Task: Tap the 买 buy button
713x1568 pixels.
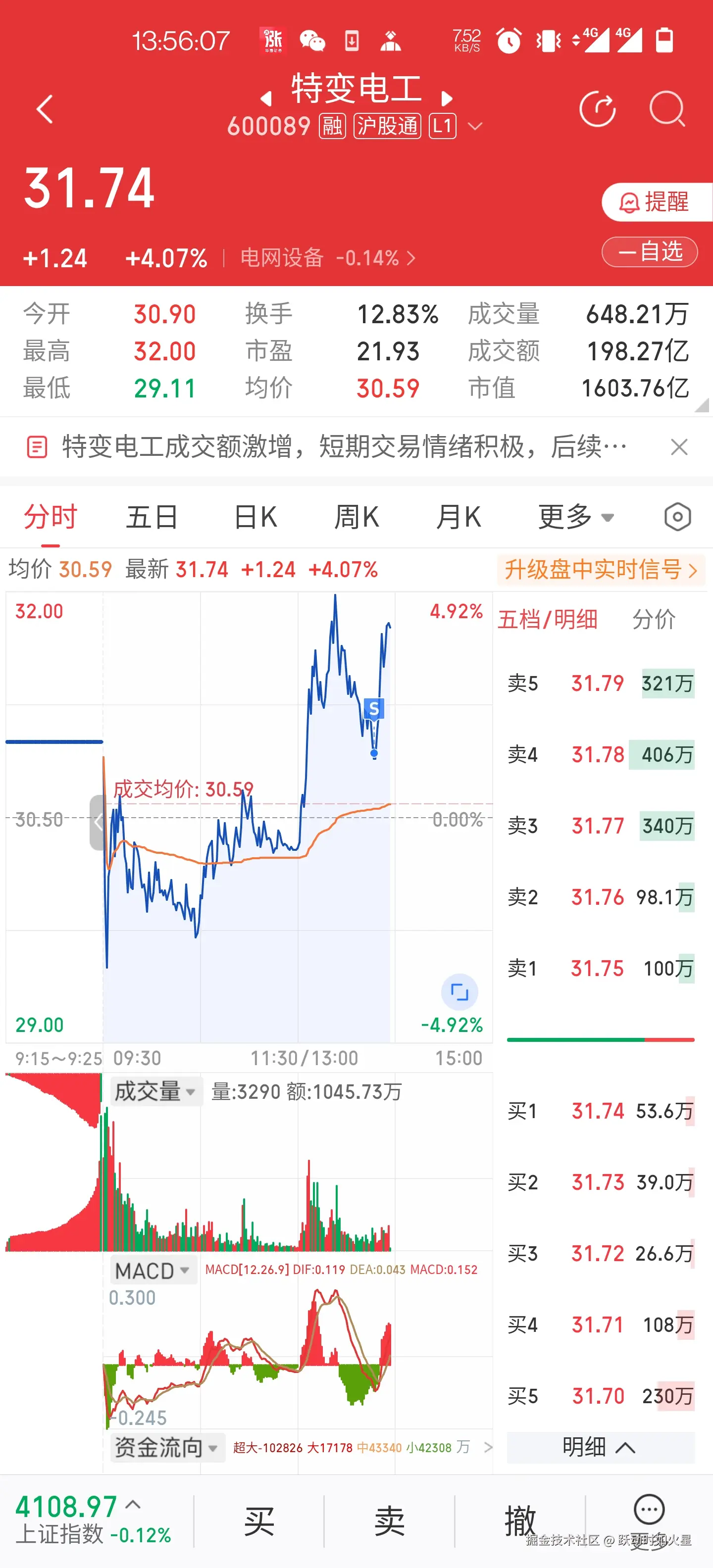Action: (x=258, y=1518)
